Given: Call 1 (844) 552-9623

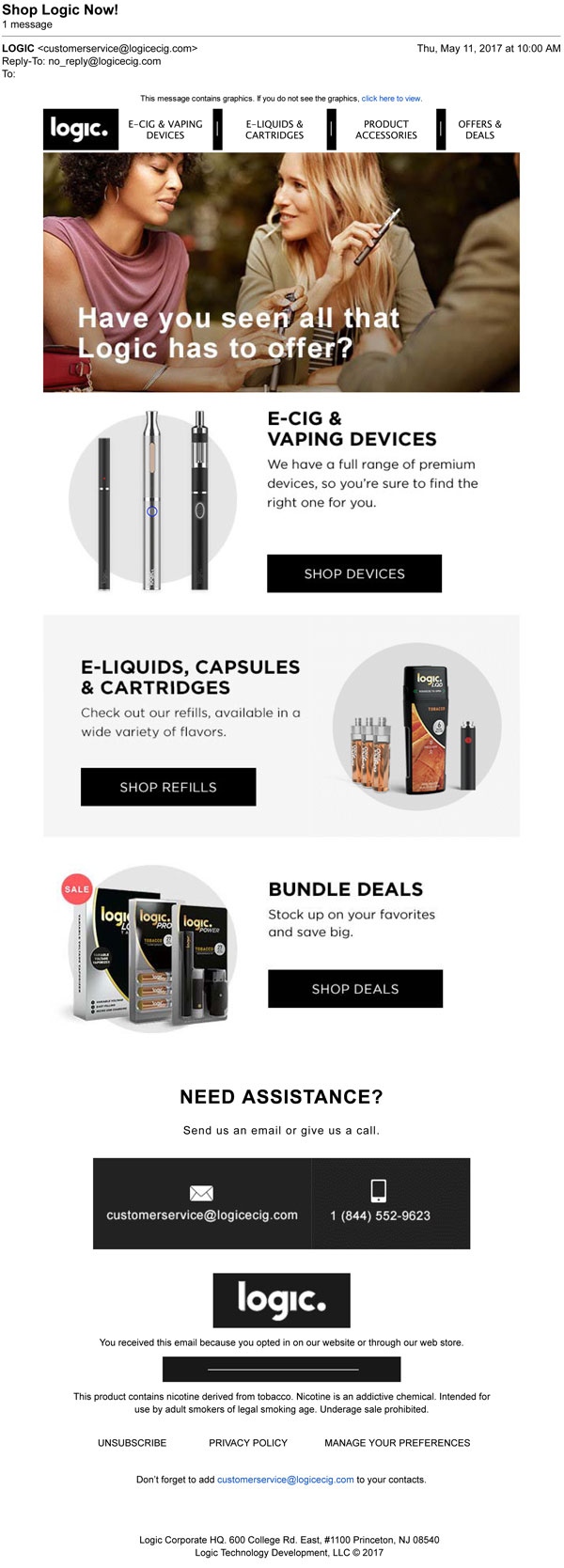Looking at the screenshot, I should pos(380,1215).
